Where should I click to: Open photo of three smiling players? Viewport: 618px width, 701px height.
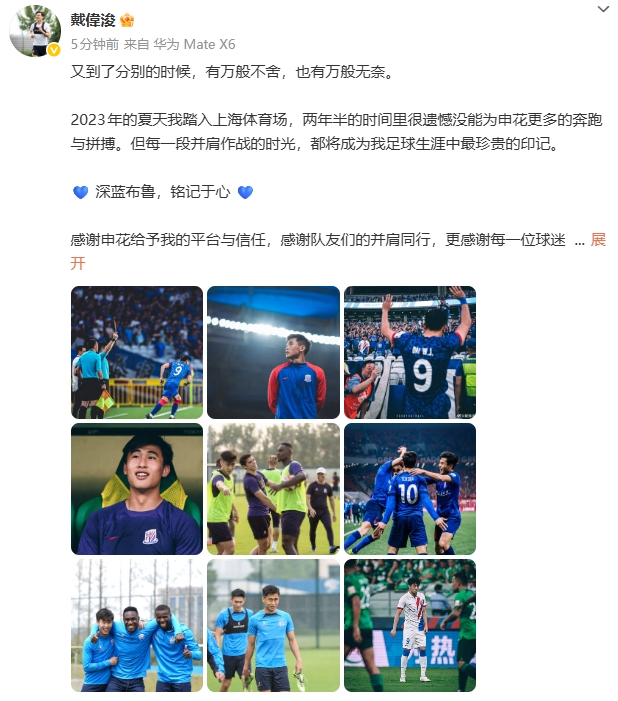point(137,625)
